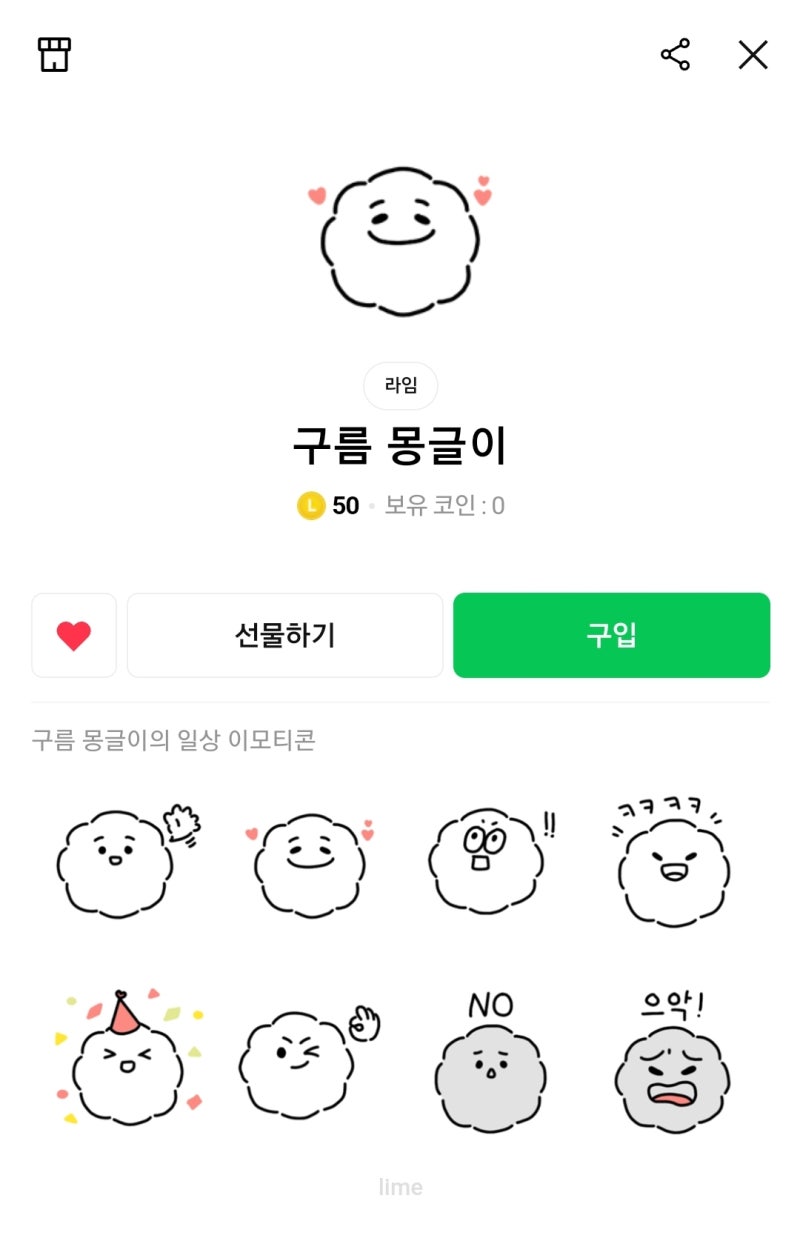Select the screaming '으악!' cloud emoticon
Screen dimensions: 800x1244
pos(672,1068)
